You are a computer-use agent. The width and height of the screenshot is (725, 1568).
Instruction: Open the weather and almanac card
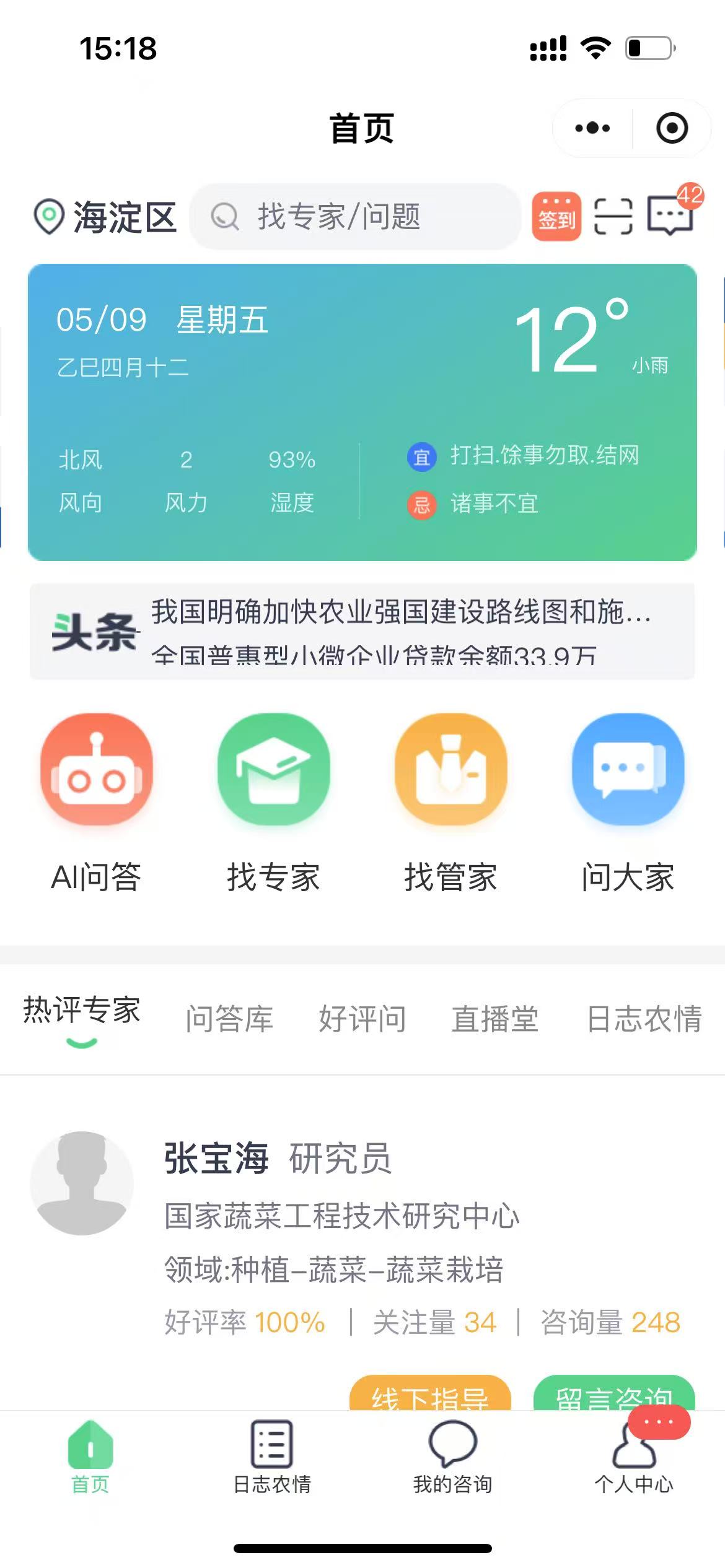pyautogui.click(x=362, y=412)
